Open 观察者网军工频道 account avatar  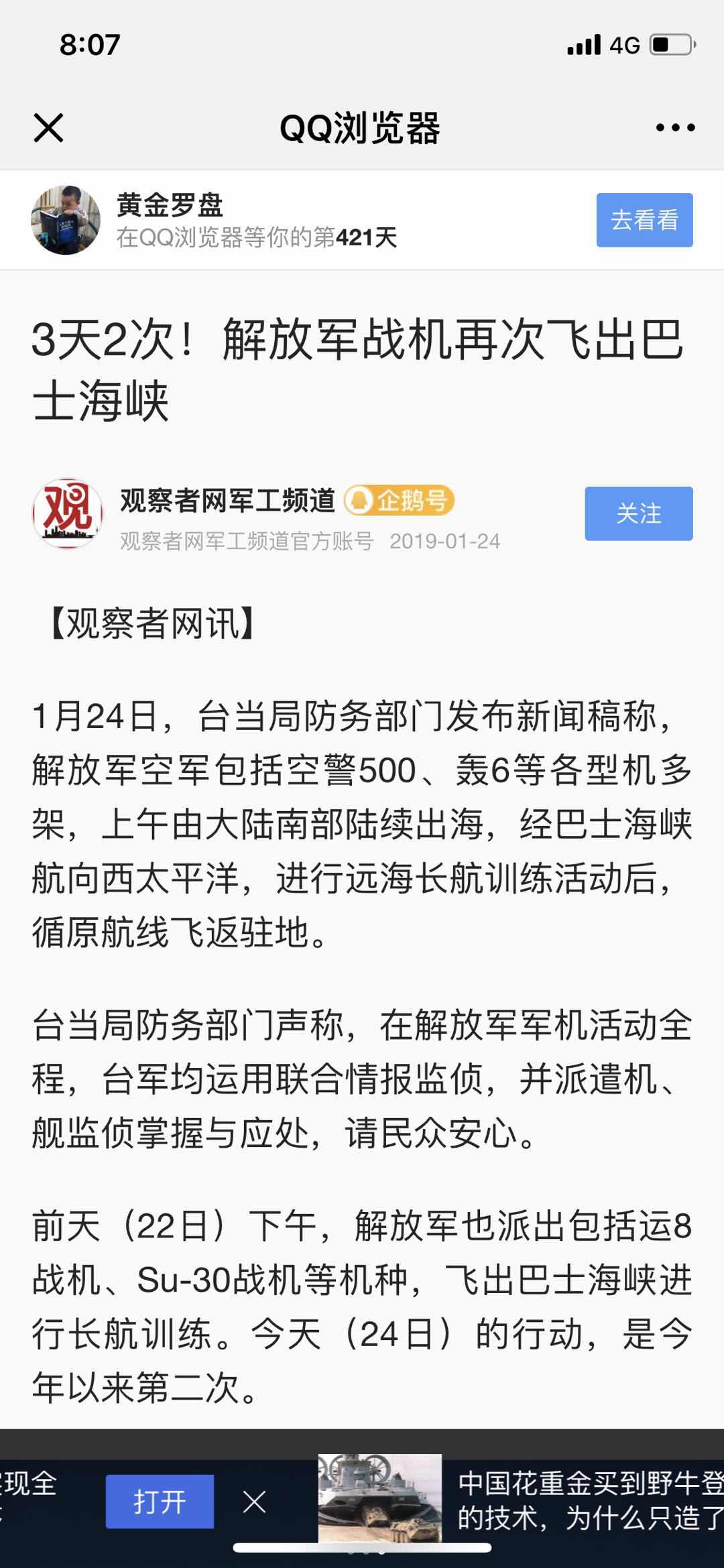68,514
